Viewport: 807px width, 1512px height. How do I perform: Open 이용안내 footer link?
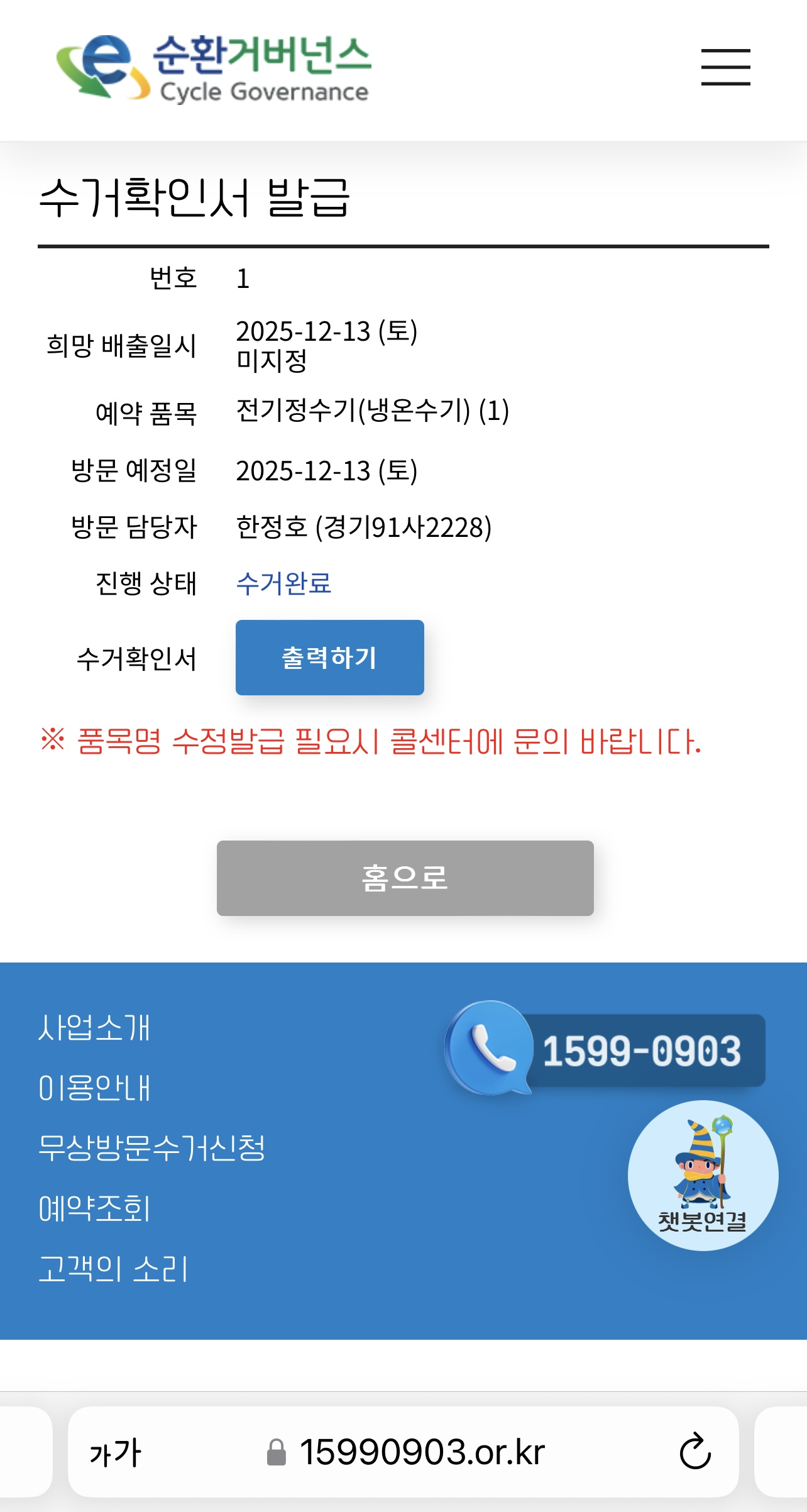click(94, 1088)
